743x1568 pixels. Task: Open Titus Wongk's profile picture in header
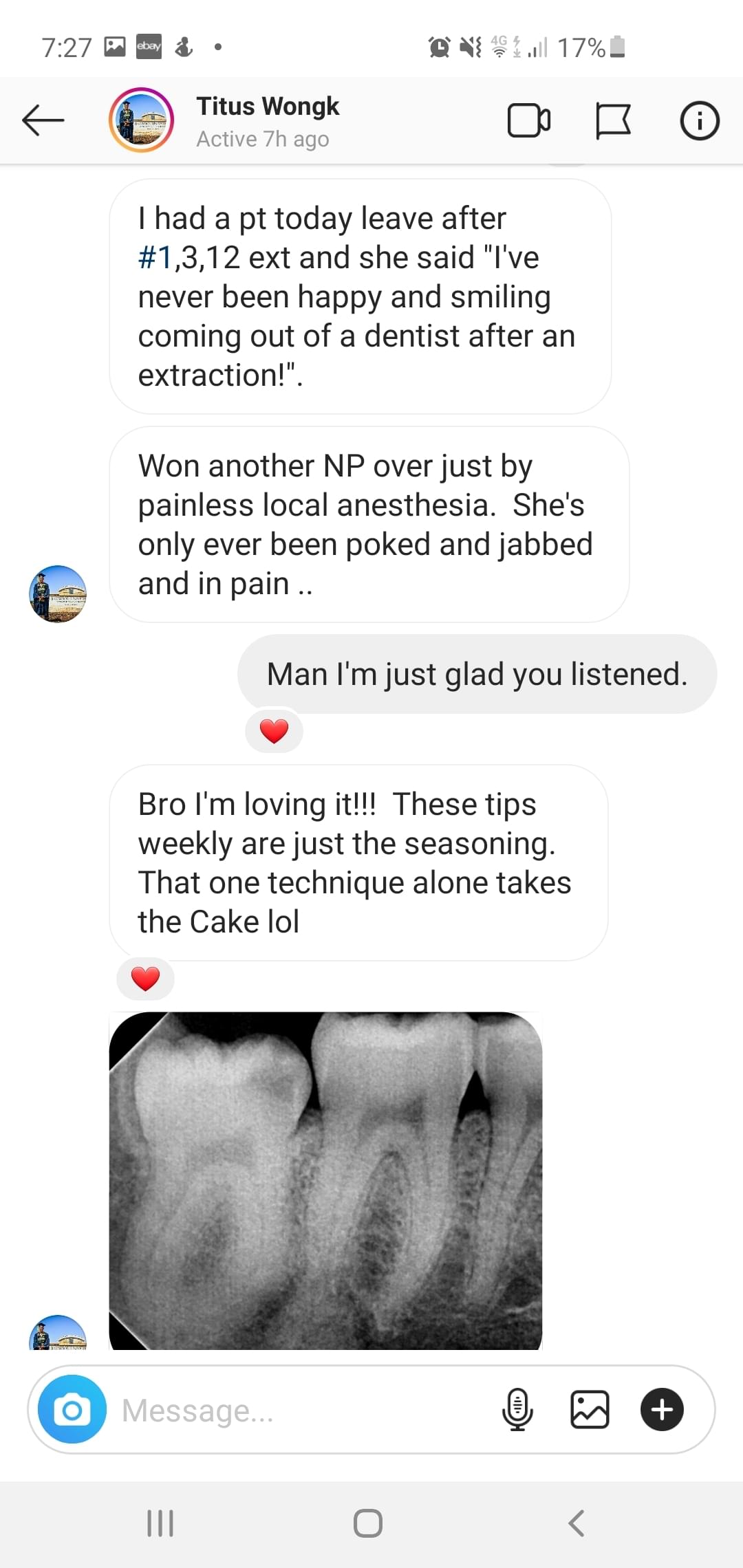141,120
